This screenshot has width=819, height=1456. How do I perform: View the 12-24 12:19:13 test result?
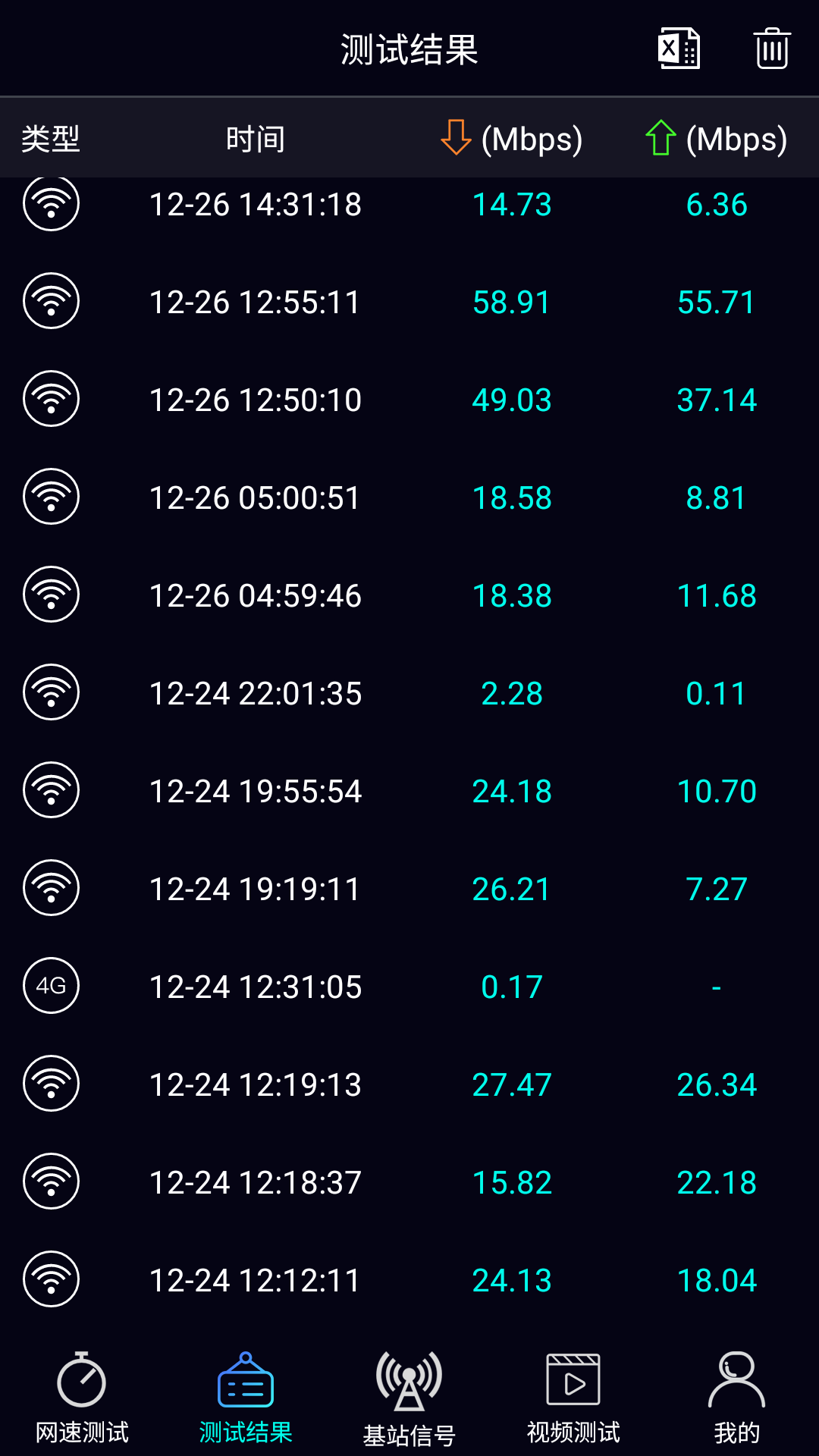409,1084
